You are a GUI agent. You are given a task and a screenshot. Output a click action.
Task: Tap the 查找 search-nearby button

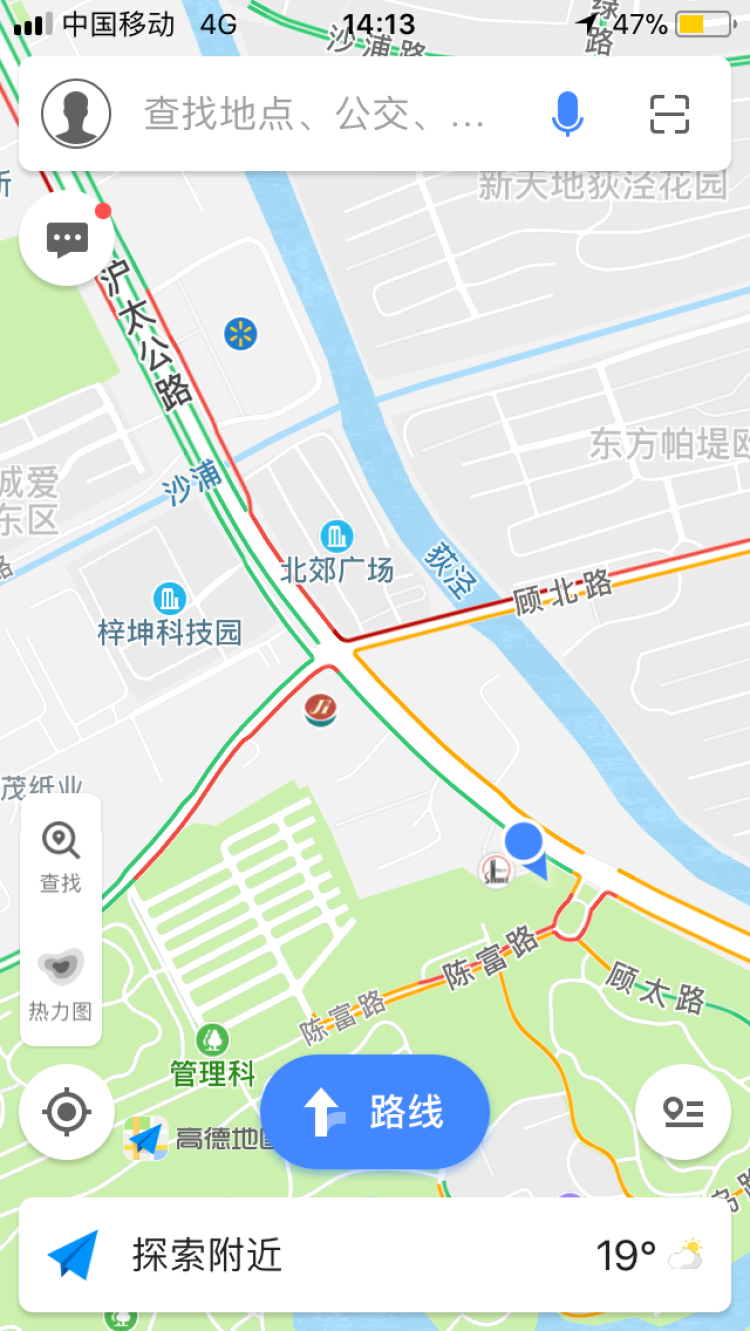tap(61, 857)
